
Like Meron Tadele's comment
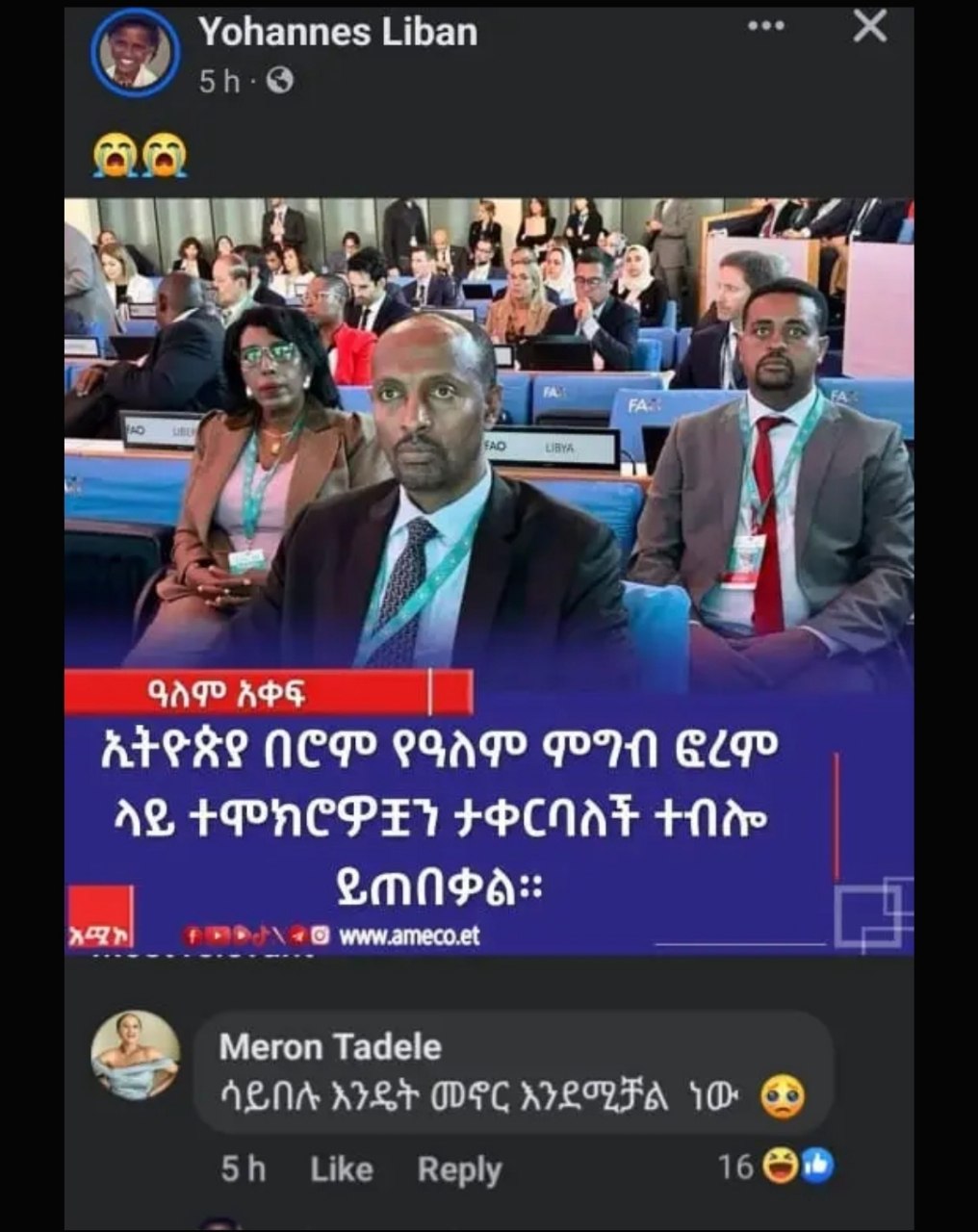click(x=341, y=1168)
